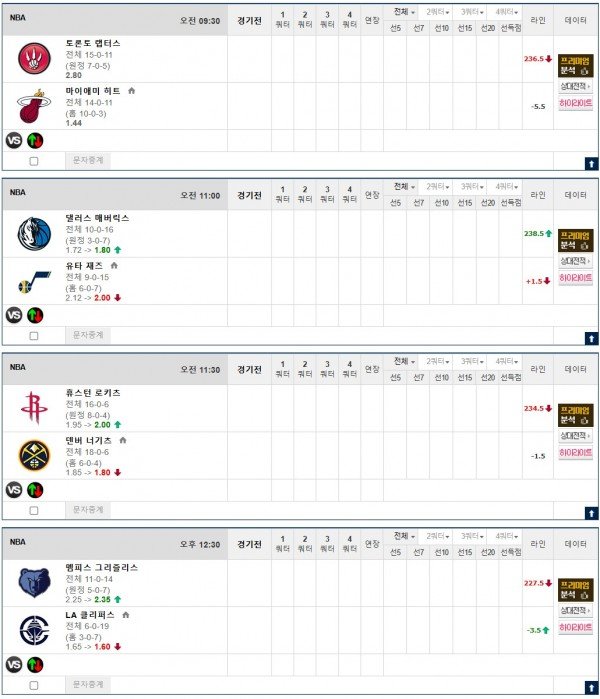The width and height of the screenshot is (600, 699).
Task: Tap the up arrow in the Raptors game panel
Action: tap(590, 162)
